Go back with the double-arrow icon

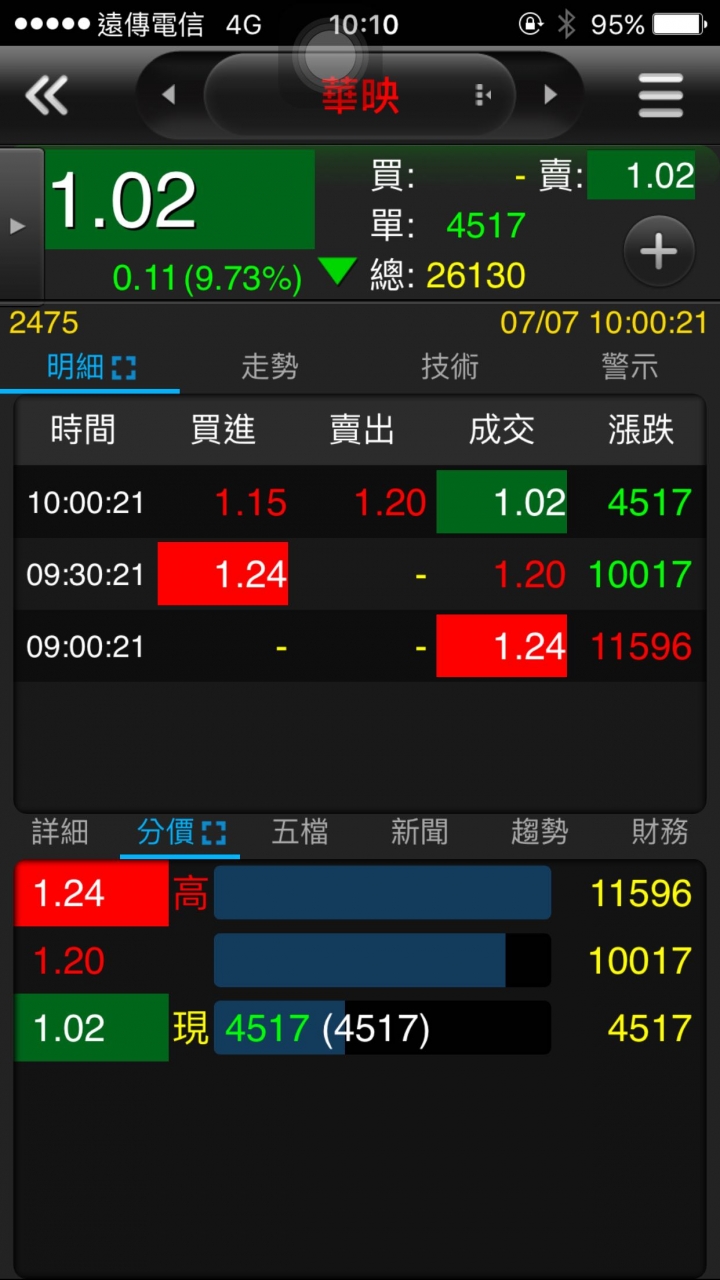click(x=47, y=96)
